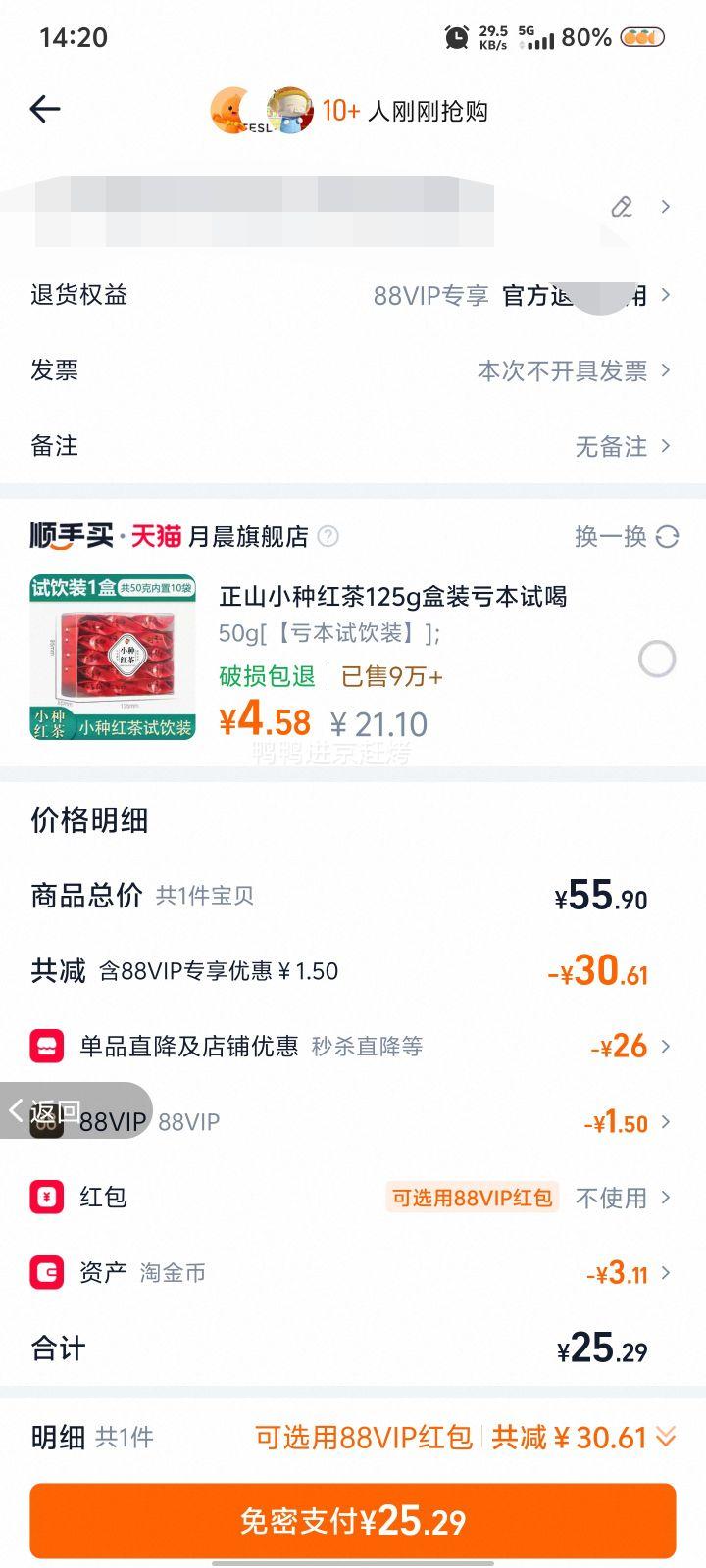This screenshot has height=1568, width=706.
Task: Open the black tea product thumbnail
Action: pos(111,657)
